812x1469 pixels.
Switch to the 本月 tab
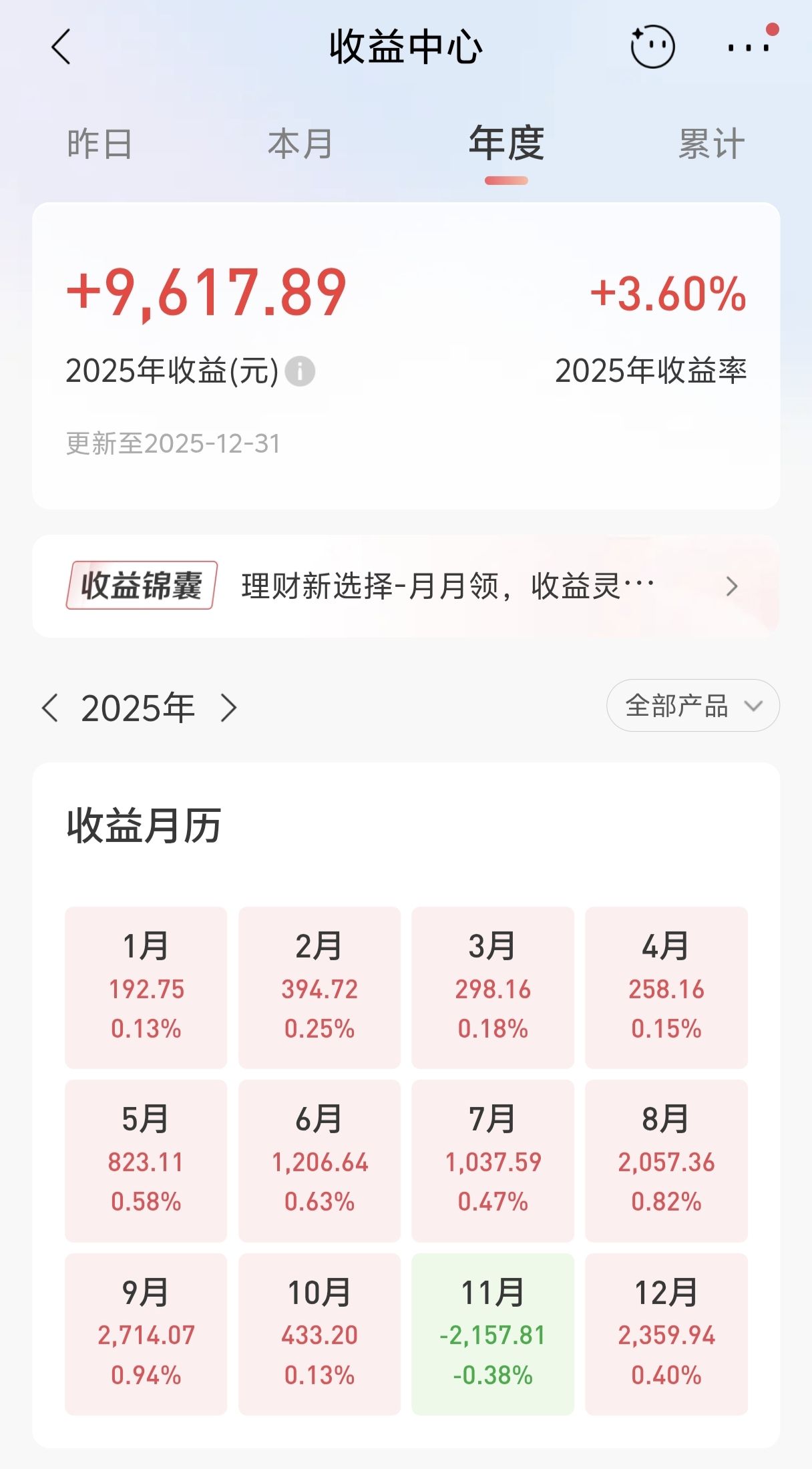pos(300,144)
